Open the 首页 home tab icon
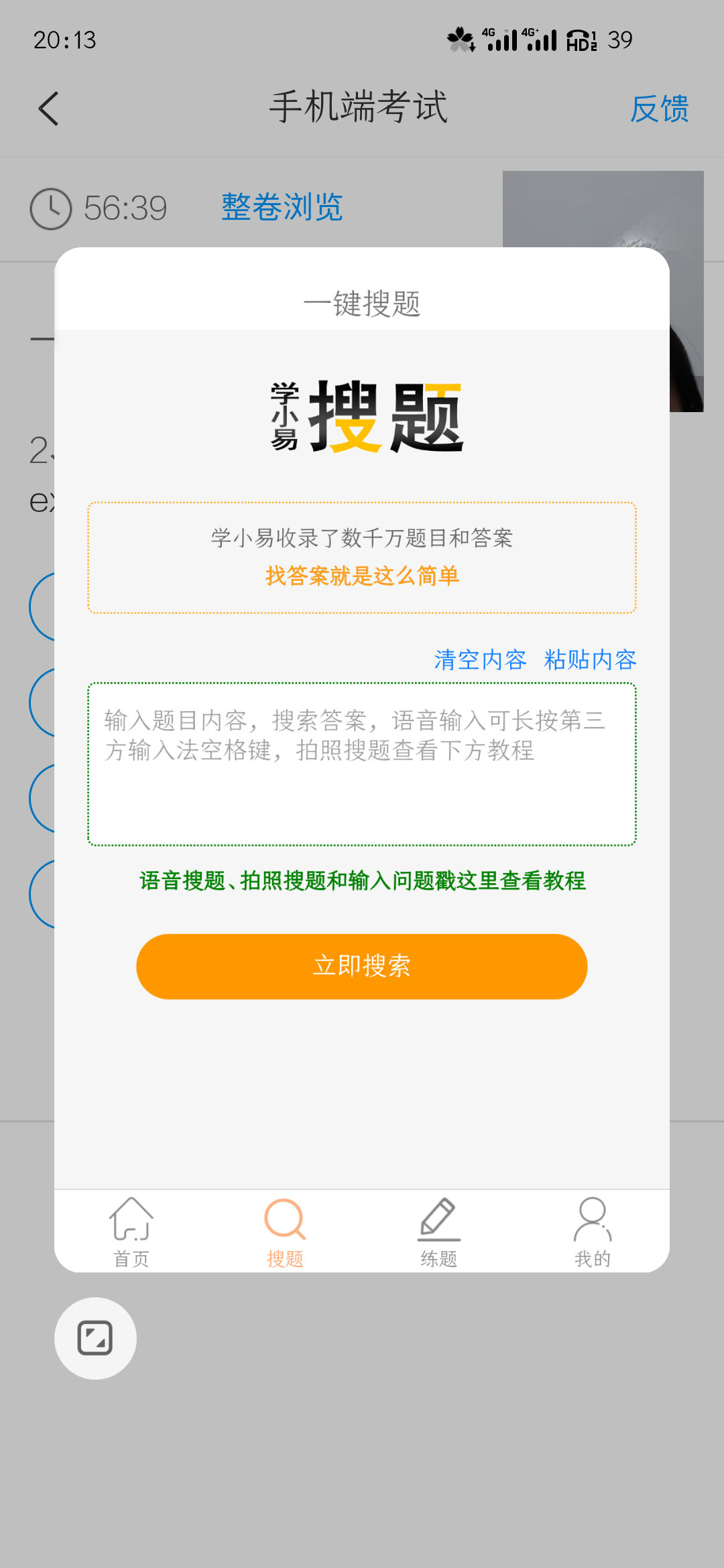Screen dimensions: 724x1568 click(x=131, y=1224)
